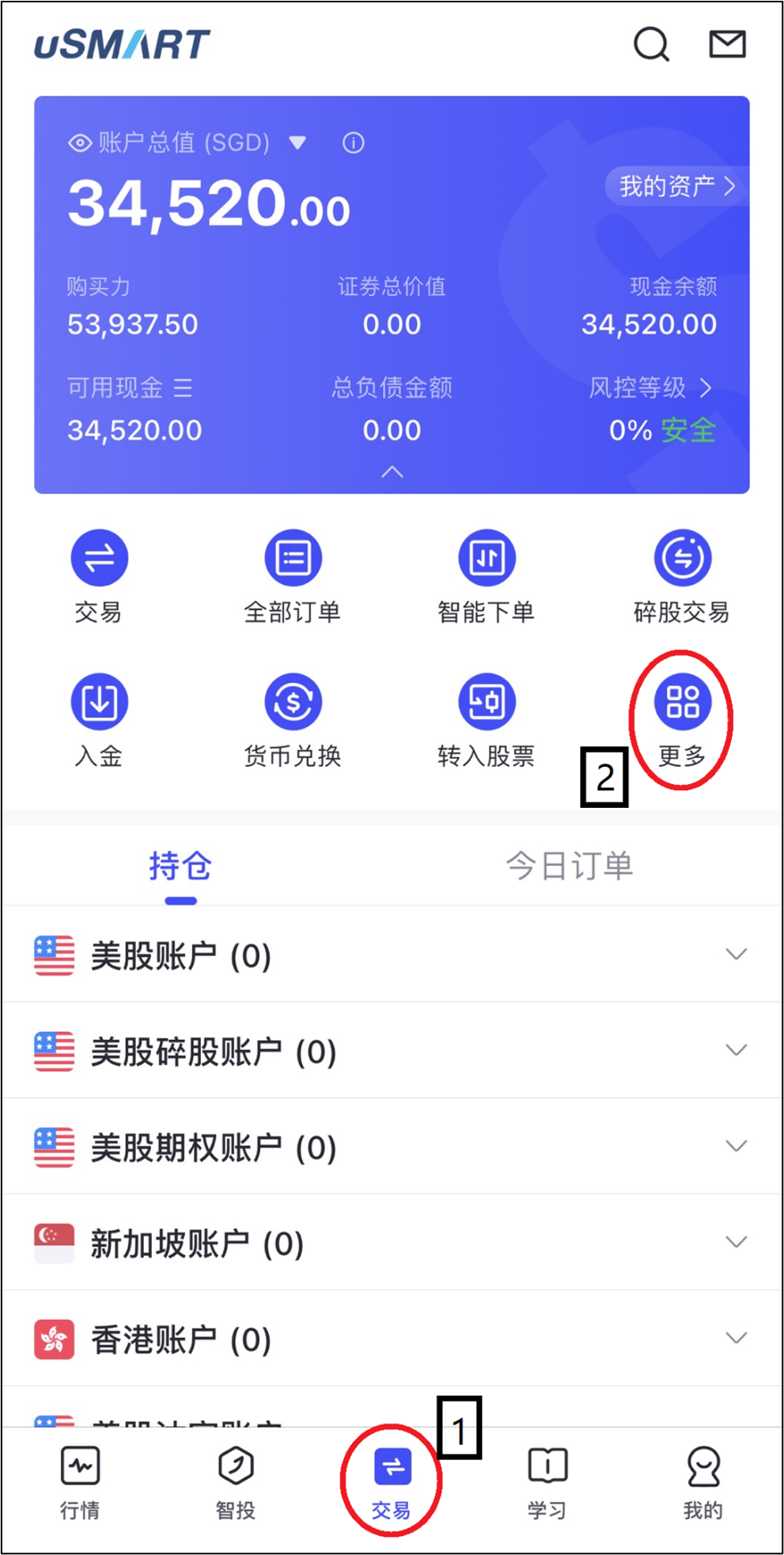Hide the account value with the eye icon
The image size is (784, 1555).
80,143
